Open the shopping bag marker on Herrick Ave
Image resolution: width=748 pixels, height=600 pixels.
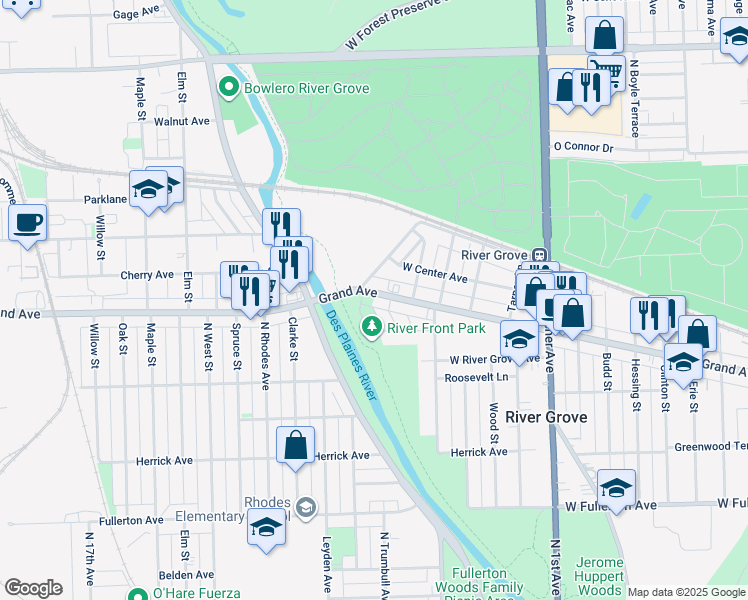(x=295, y=447)
